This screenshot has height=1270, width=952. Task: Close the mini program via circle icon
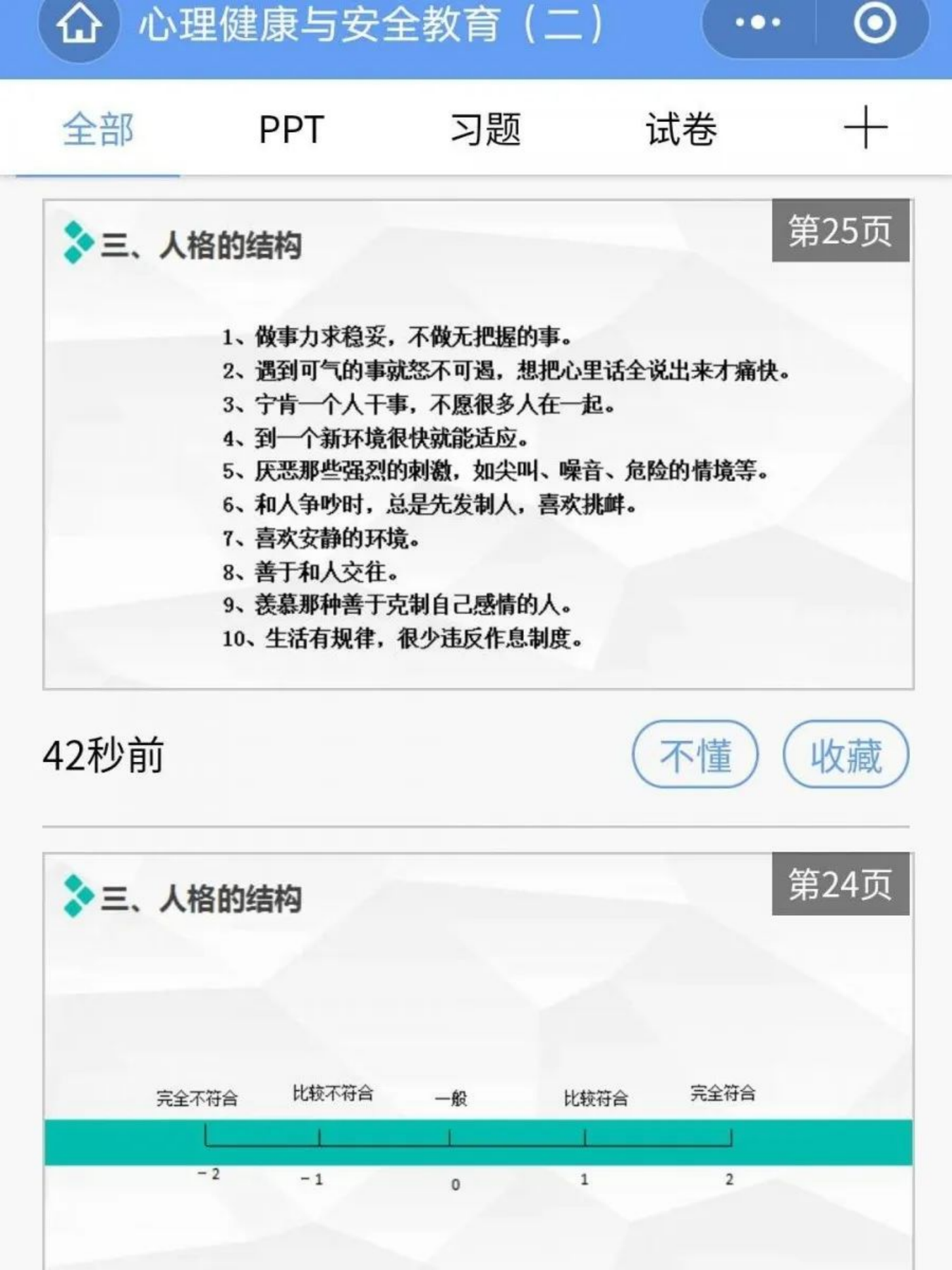coord(874,23)
